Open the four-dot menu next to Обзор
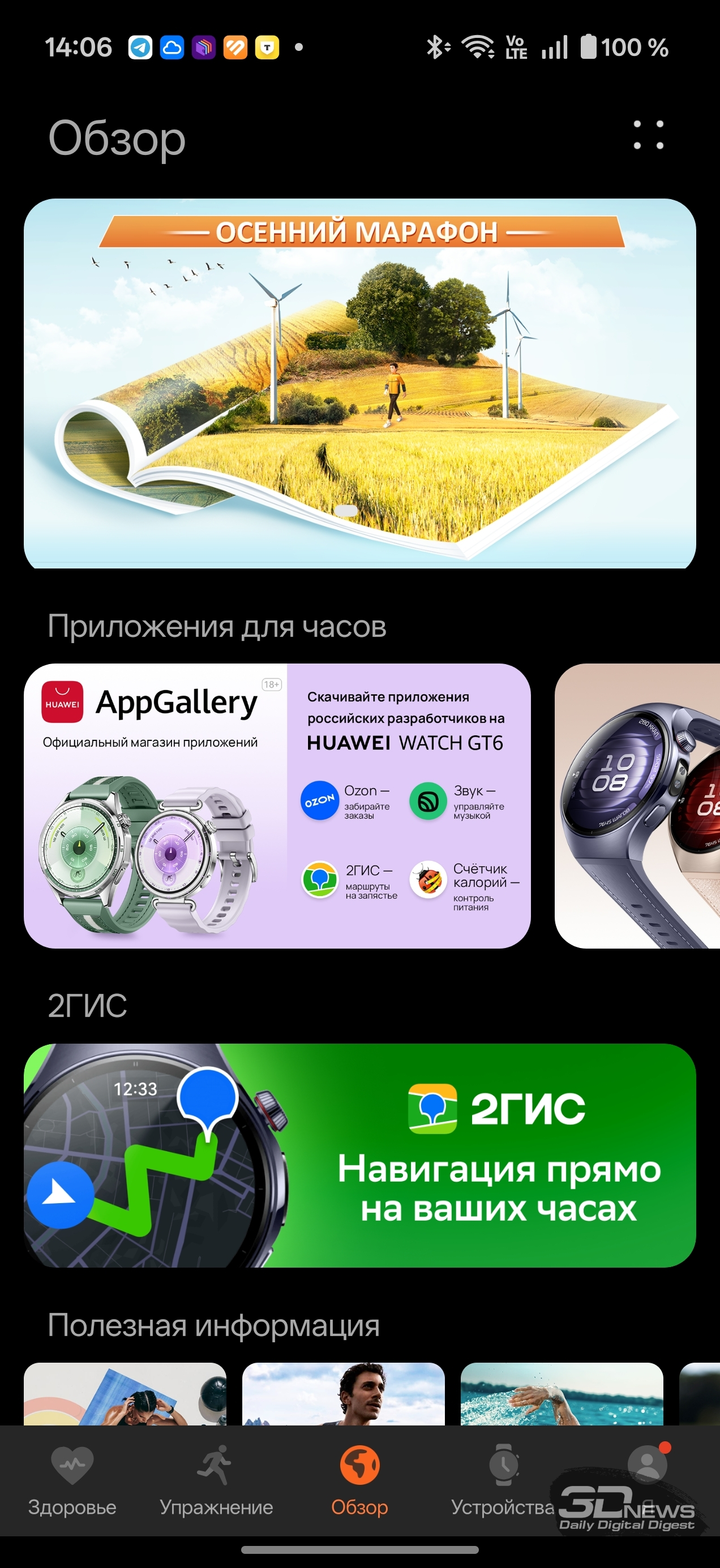This screenshot has height=1568, width=720. [648, 135]
